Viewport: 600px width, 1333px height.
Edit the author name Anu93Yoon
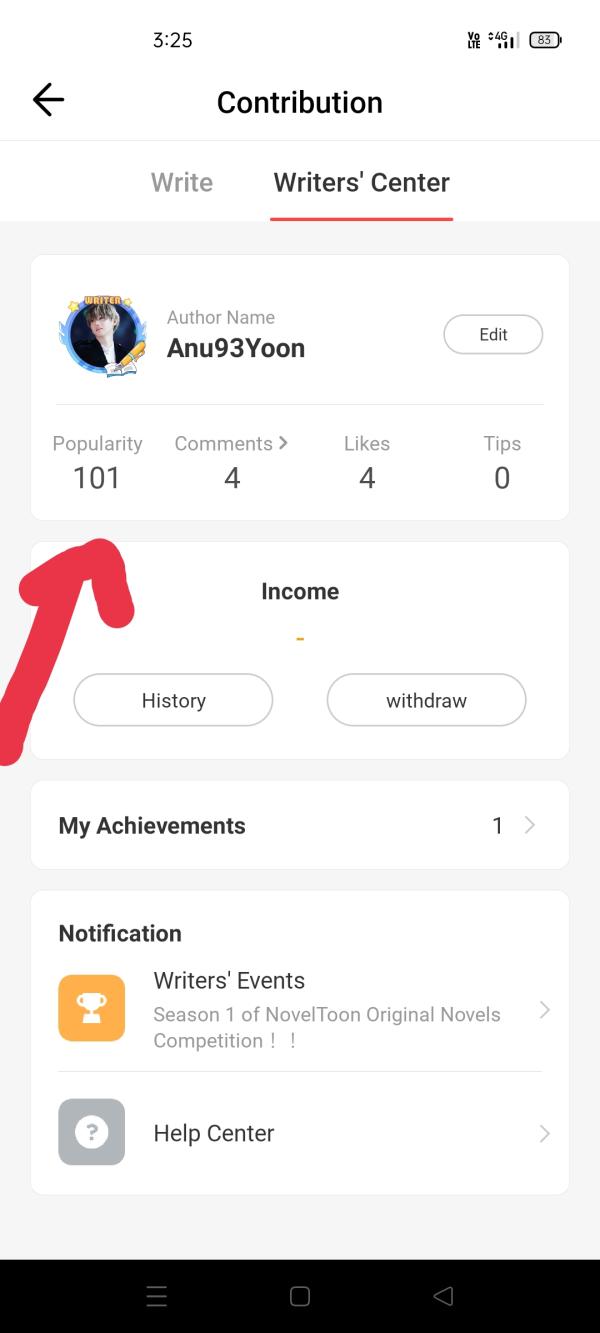[x=493, y=335]
